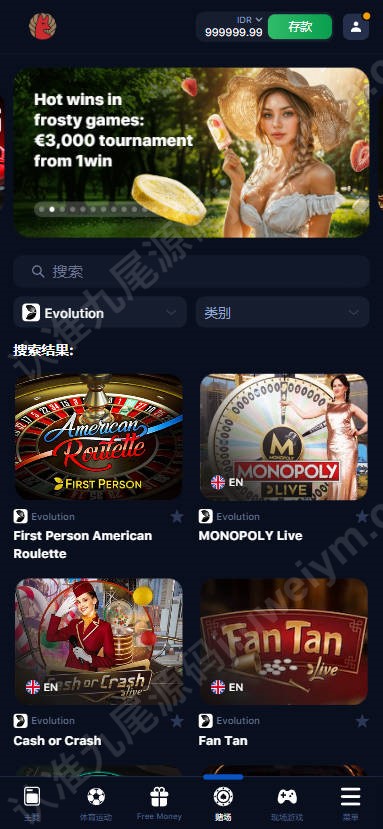383x829 pixels.
Task: Switch to the 体育运动 sports tab
Action: click(96, 804)
